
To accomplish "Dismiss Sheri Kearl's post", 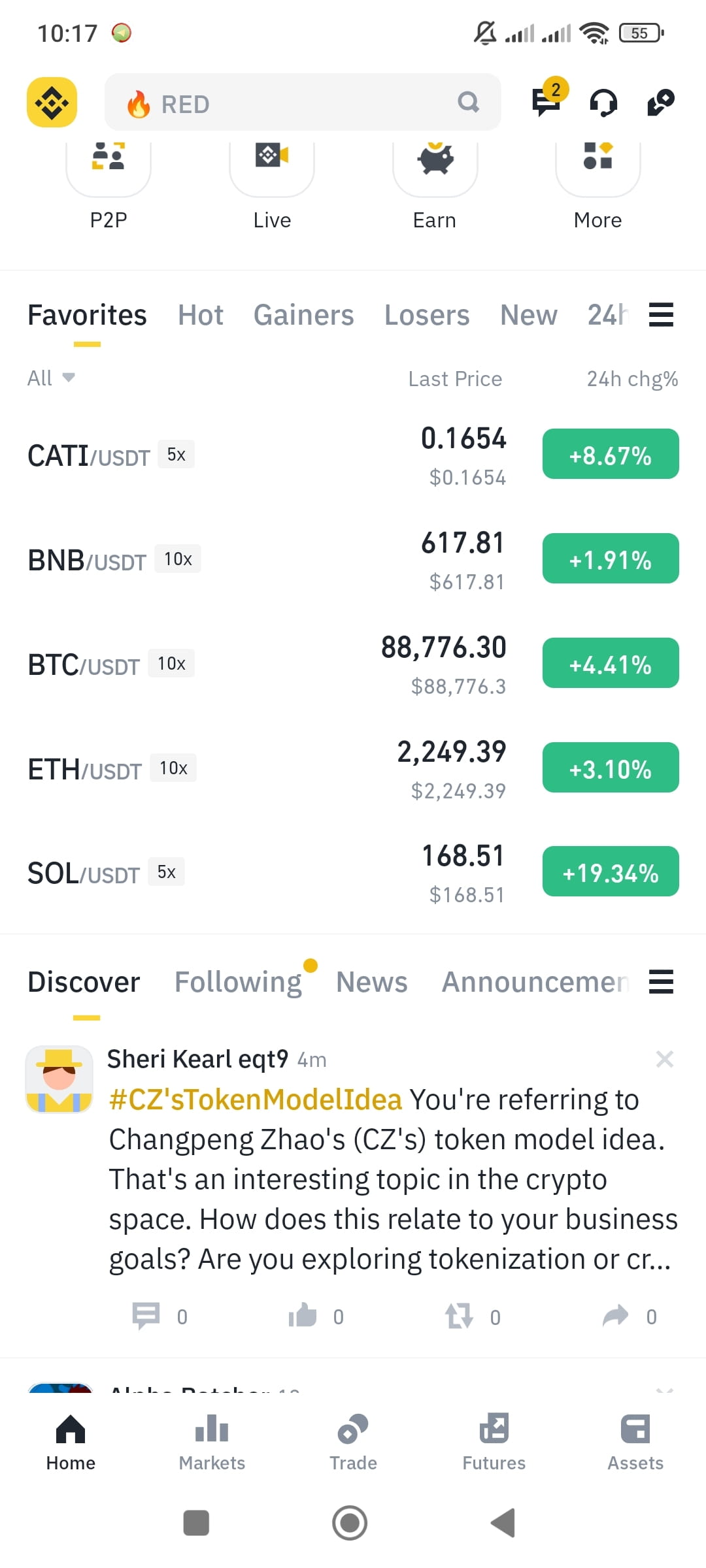I will tap(665, 1058).
